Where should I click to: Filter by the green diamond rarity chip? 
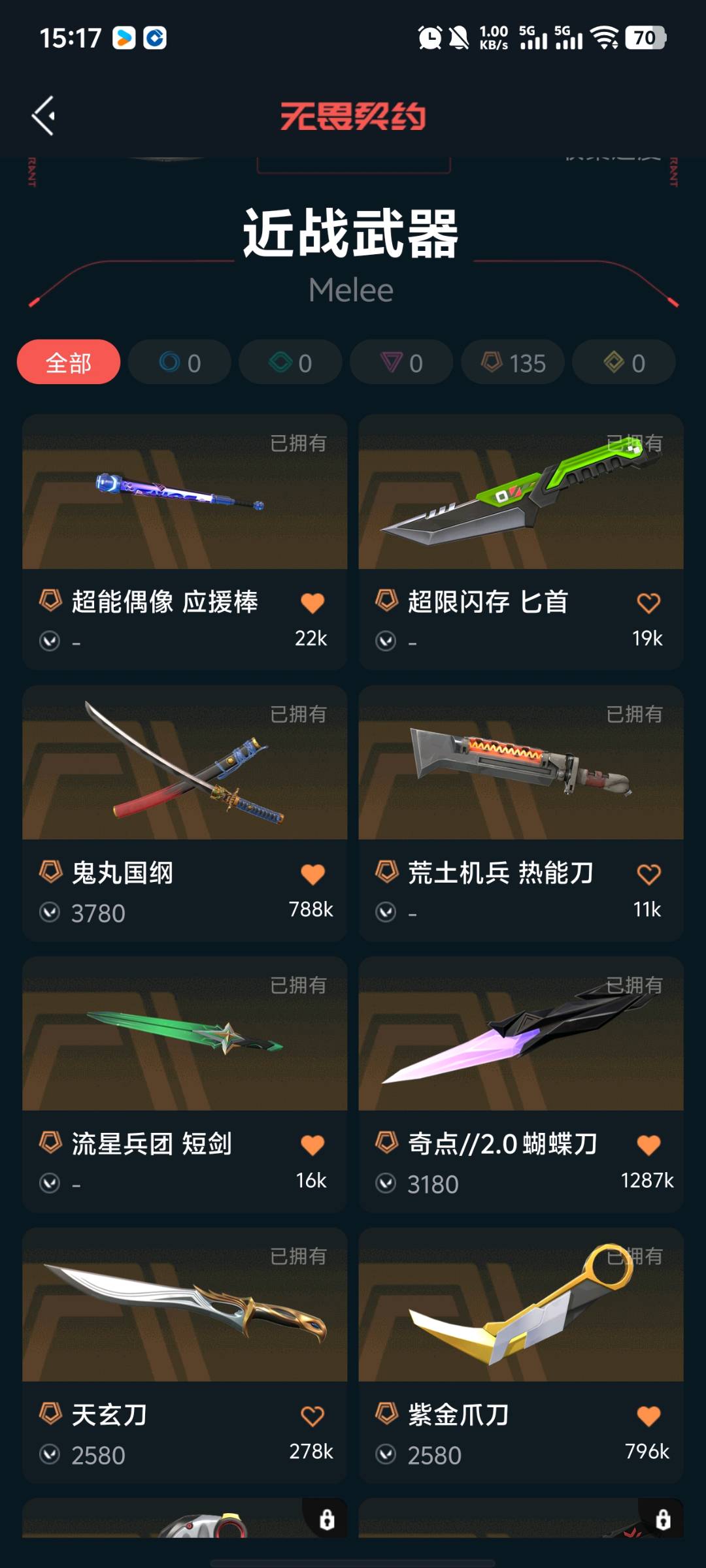coord(291,362)
